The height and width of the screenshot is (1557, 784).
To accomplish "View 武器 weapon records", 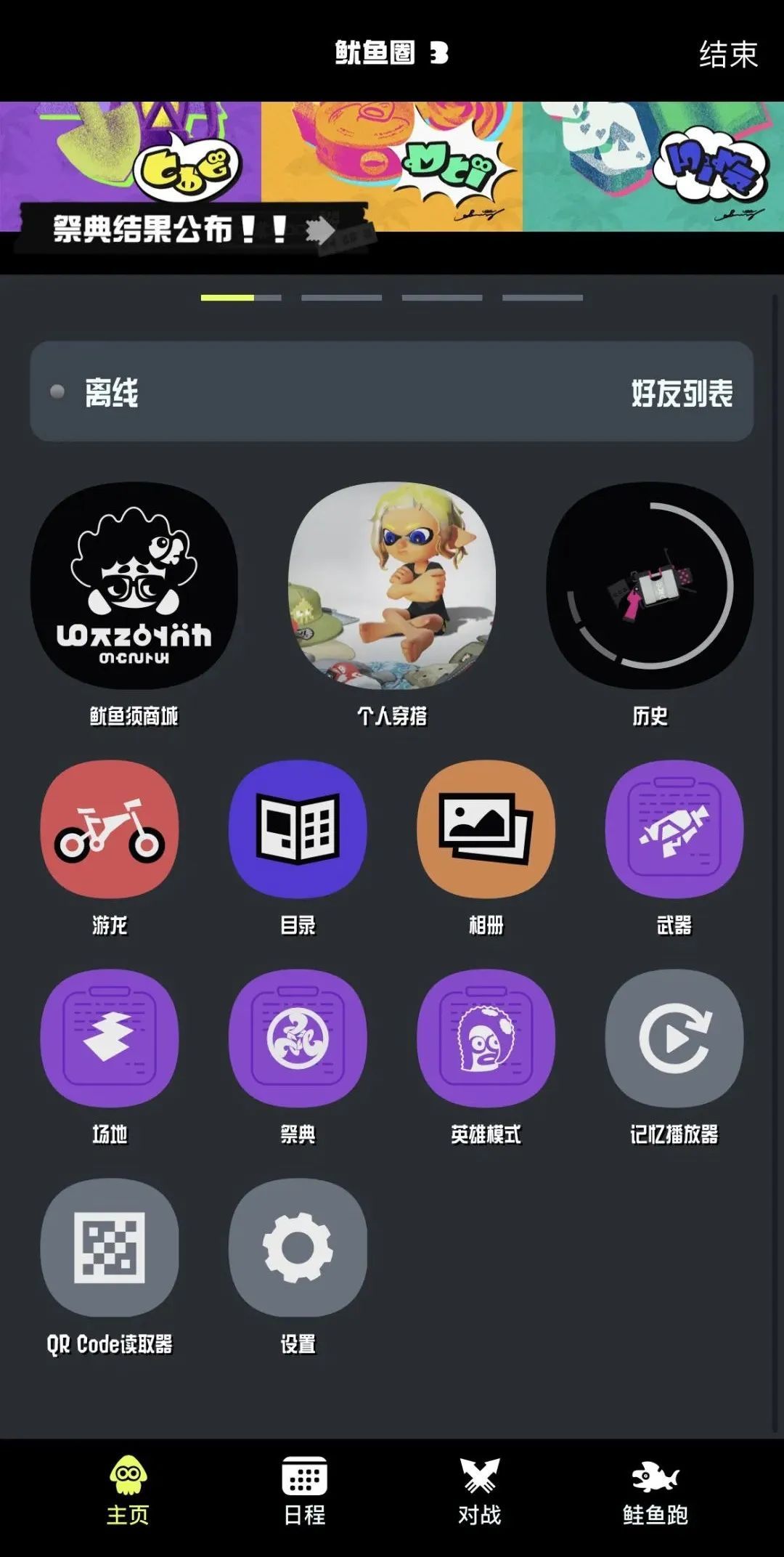I will (x=674, y=829).
